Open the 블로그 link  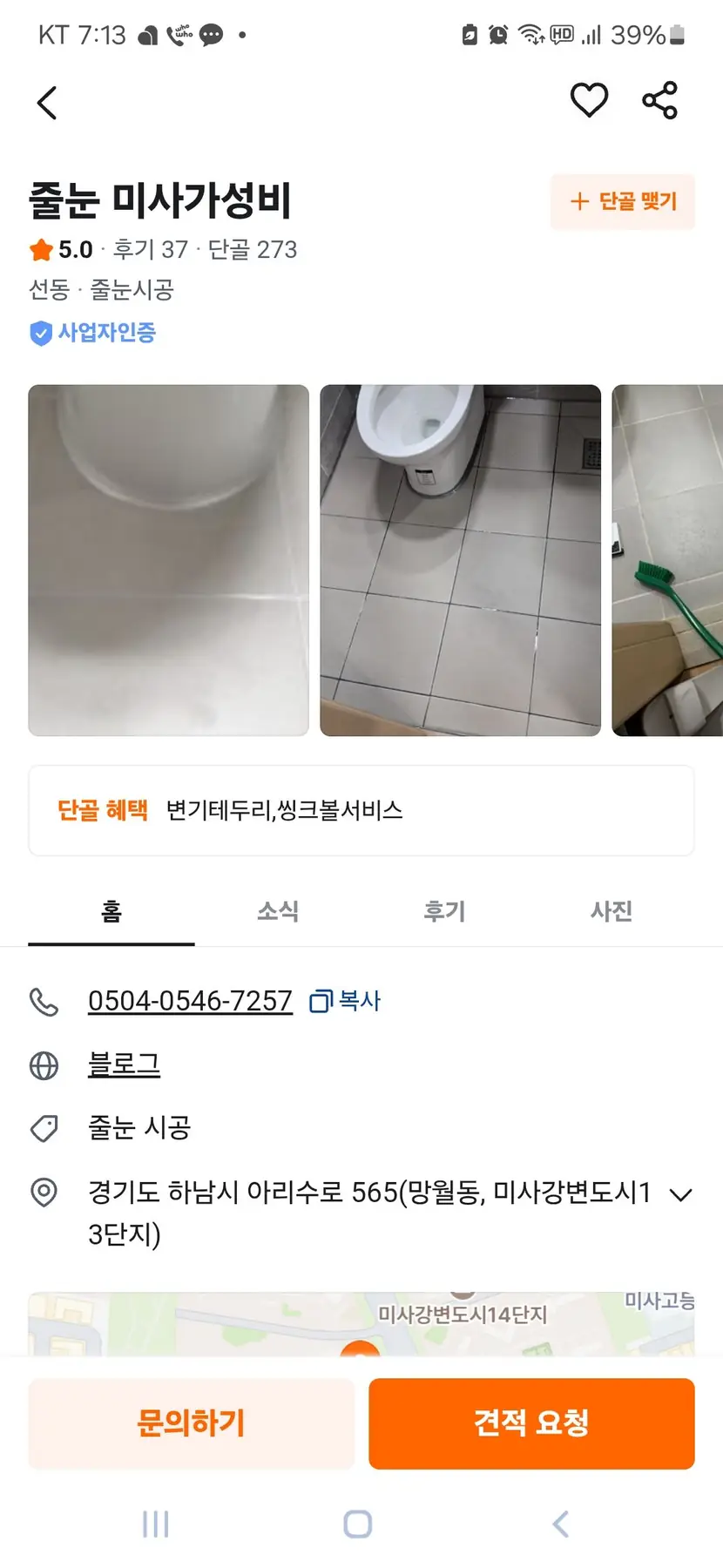(124, 1064)
